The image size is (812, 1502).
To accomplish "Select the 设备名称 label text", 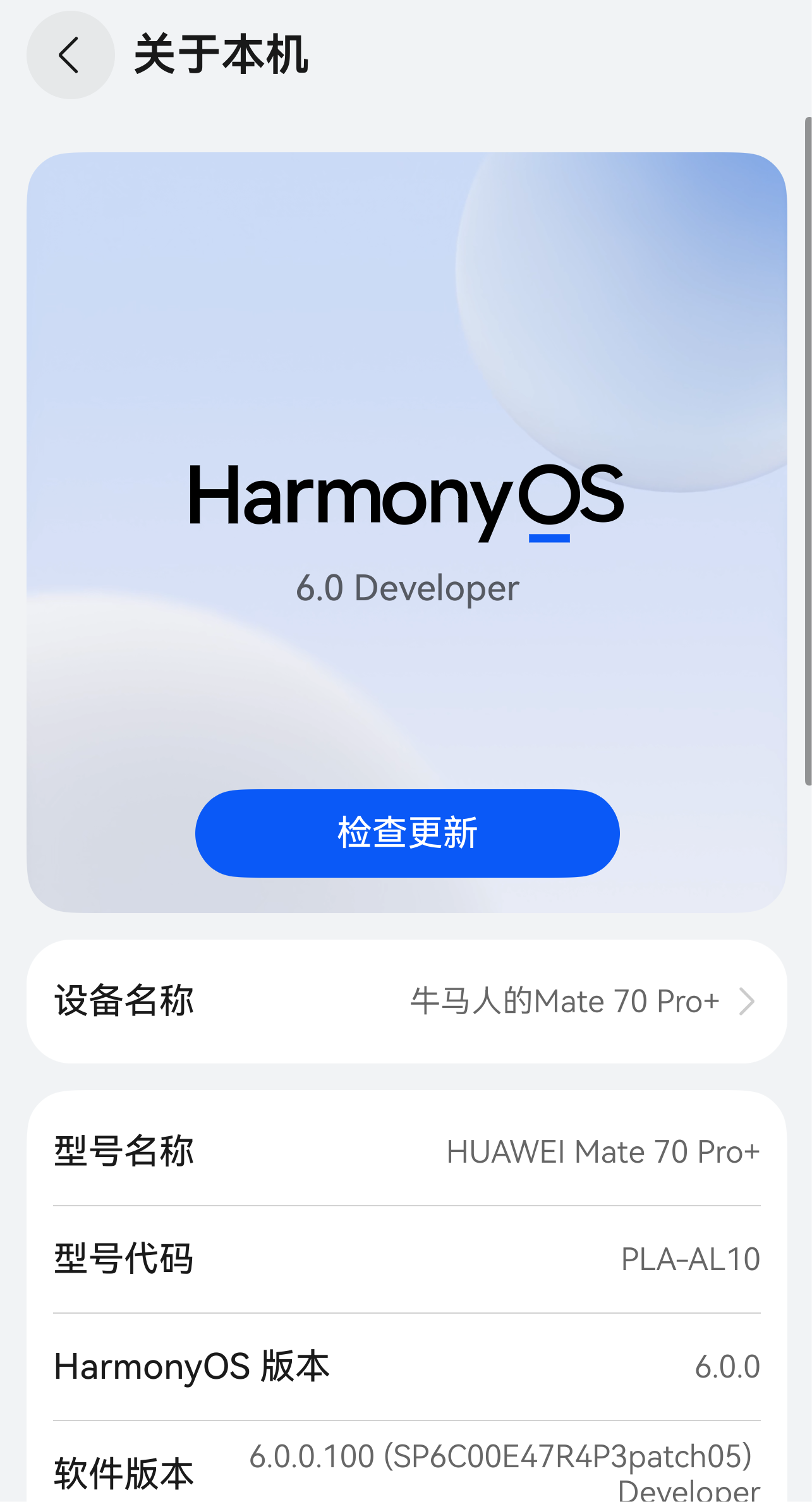I will click(x=123, y=1000).
